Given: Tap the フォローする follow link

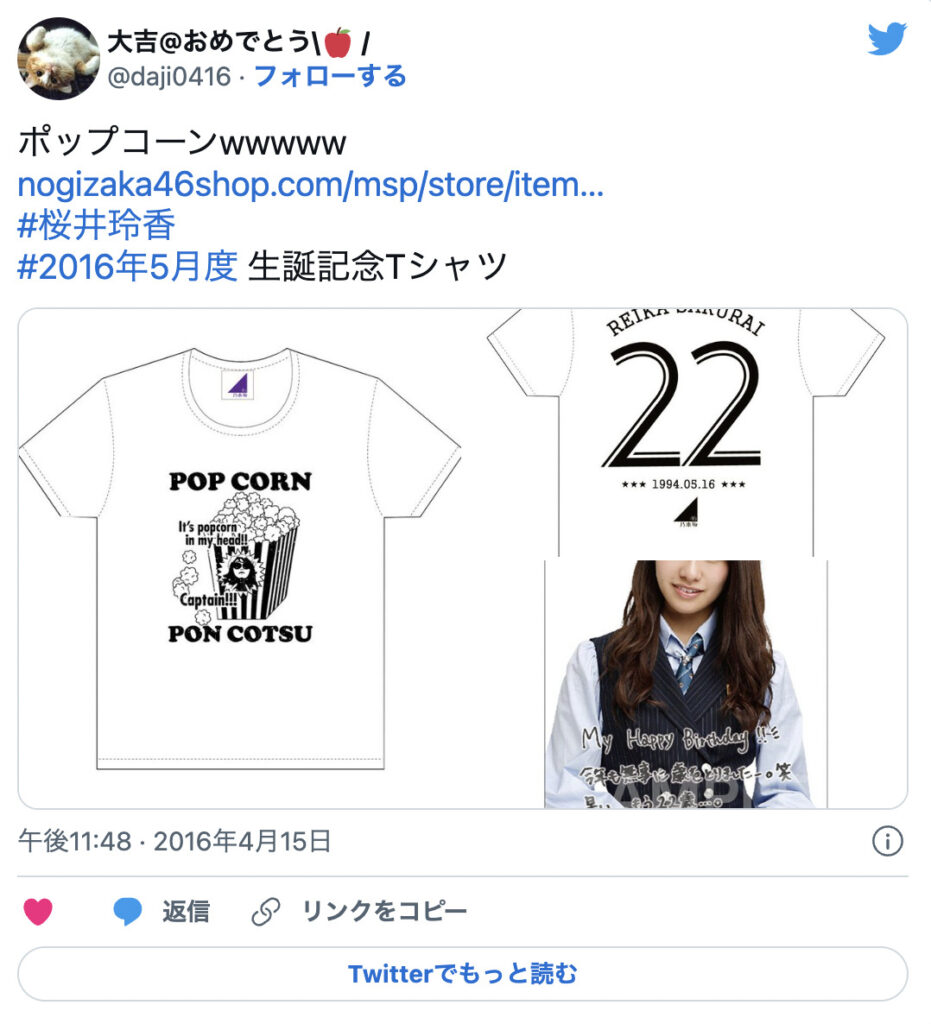Looking at the screenshot, I should pyautogui.click(x=330, y=76).
